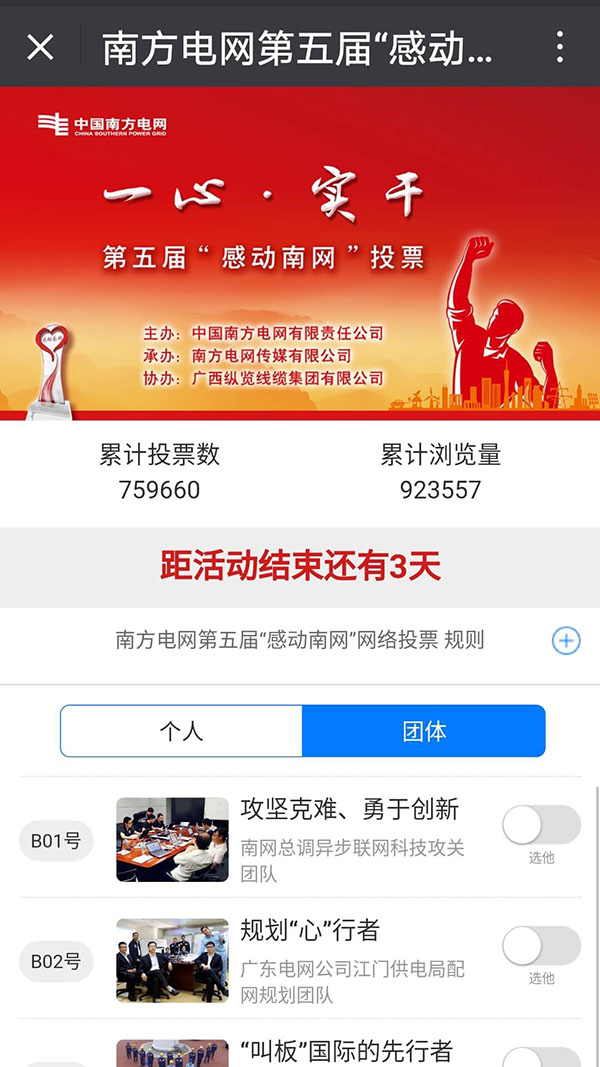Switch to the 个人 tab
Image resolution: width=600 pixels, height=1067 pixels.
pyautogui.click(x=181, y=731)
